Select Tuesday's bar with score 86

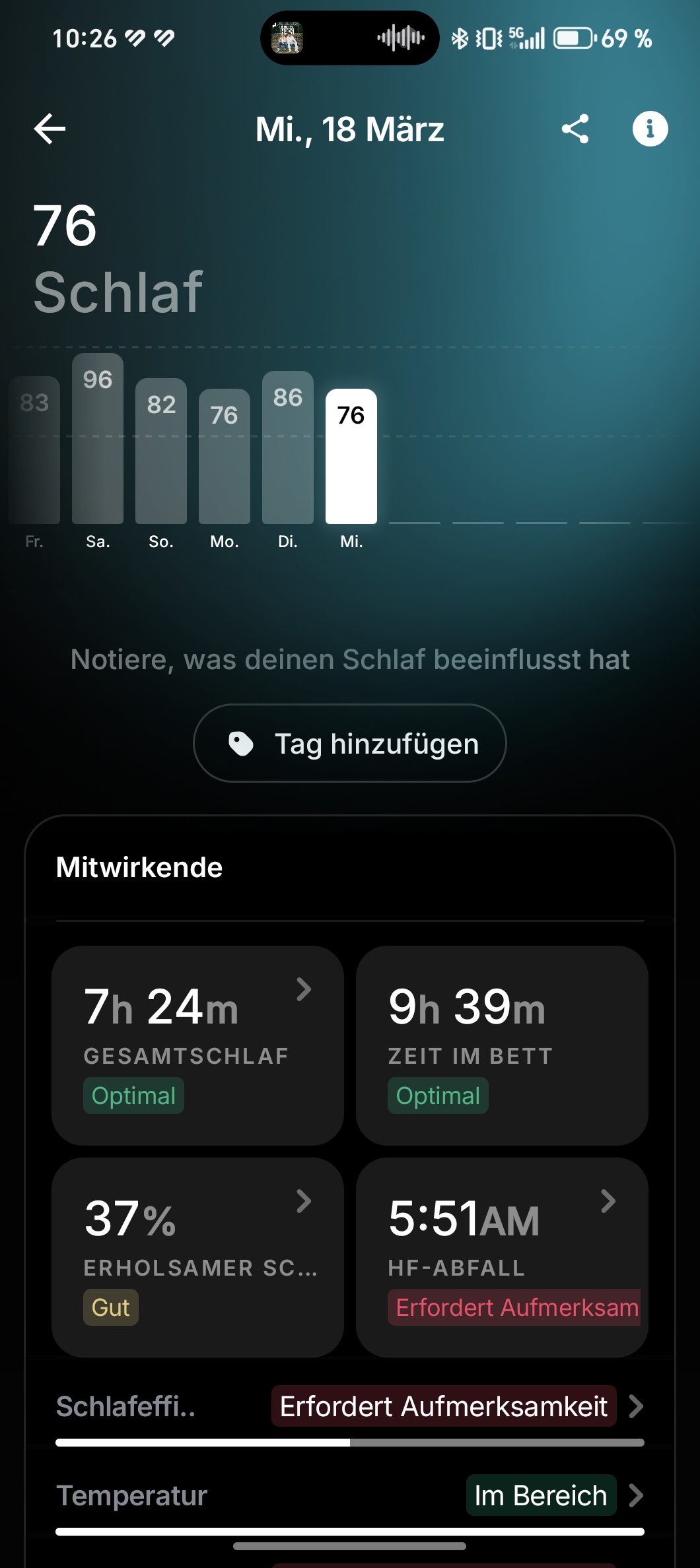click(x=288, y=447)
